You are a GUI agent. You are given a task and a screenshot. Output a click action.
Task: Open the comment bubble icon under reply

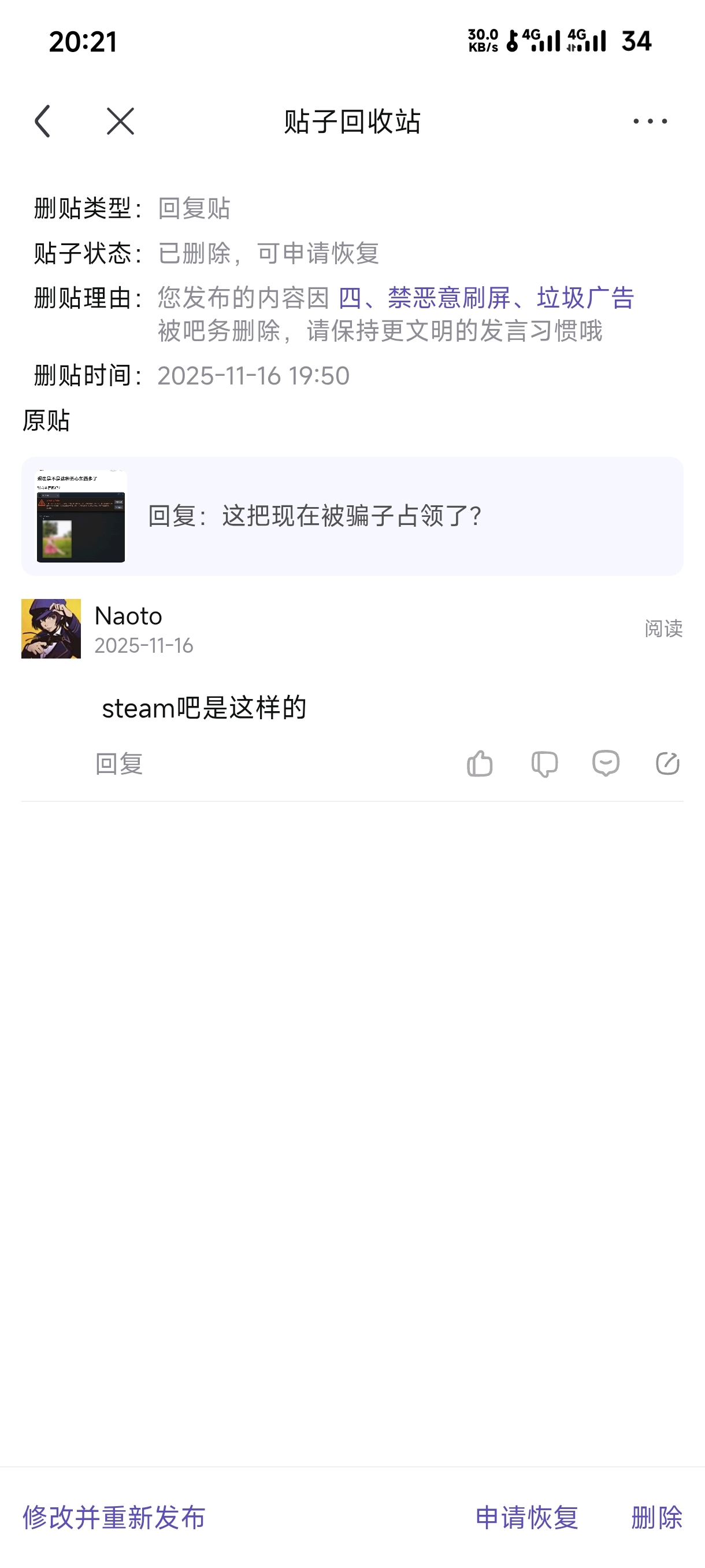606,763
